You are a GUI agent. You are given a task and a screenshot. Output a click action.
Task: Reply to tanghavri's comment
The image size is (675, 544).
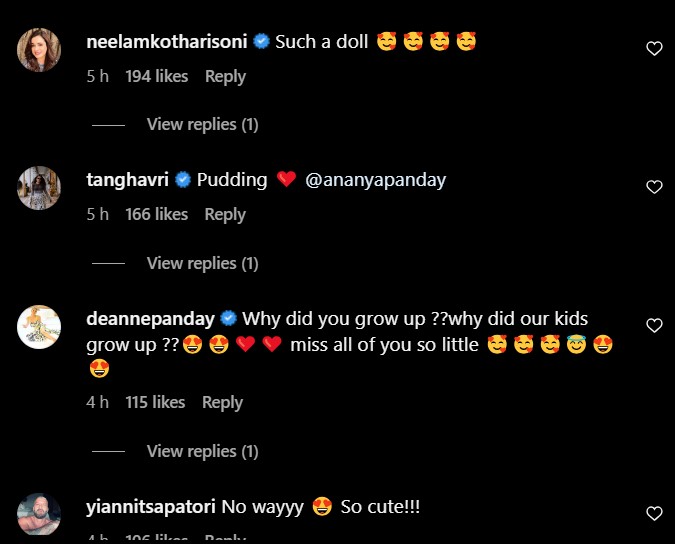tap(225, 214)
